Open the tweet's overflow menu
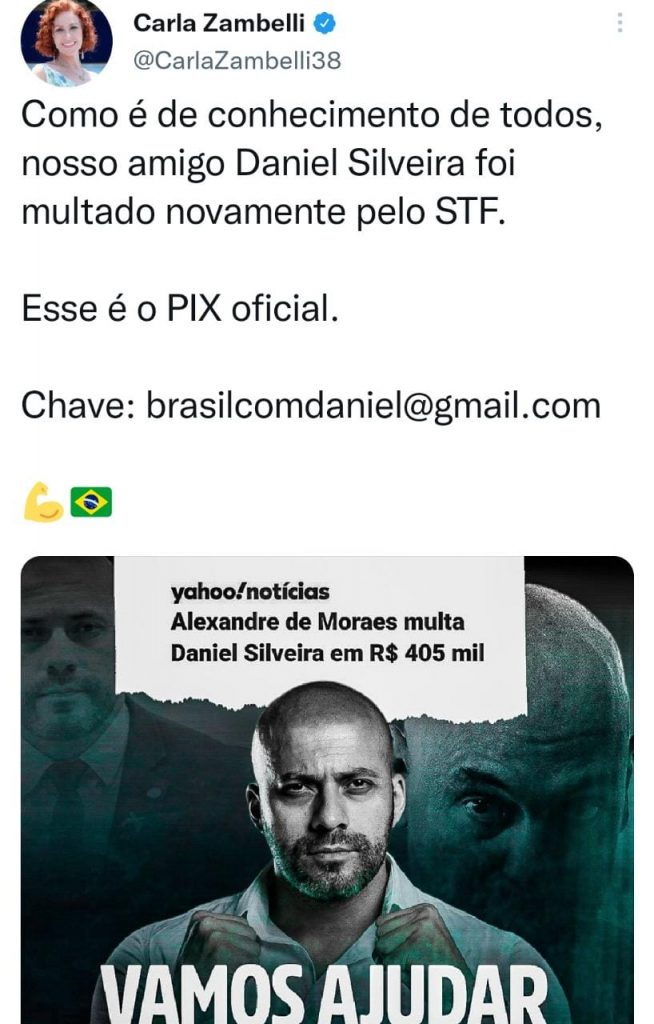This screenshot has width=654, height=1024. [x=620, y=23]
